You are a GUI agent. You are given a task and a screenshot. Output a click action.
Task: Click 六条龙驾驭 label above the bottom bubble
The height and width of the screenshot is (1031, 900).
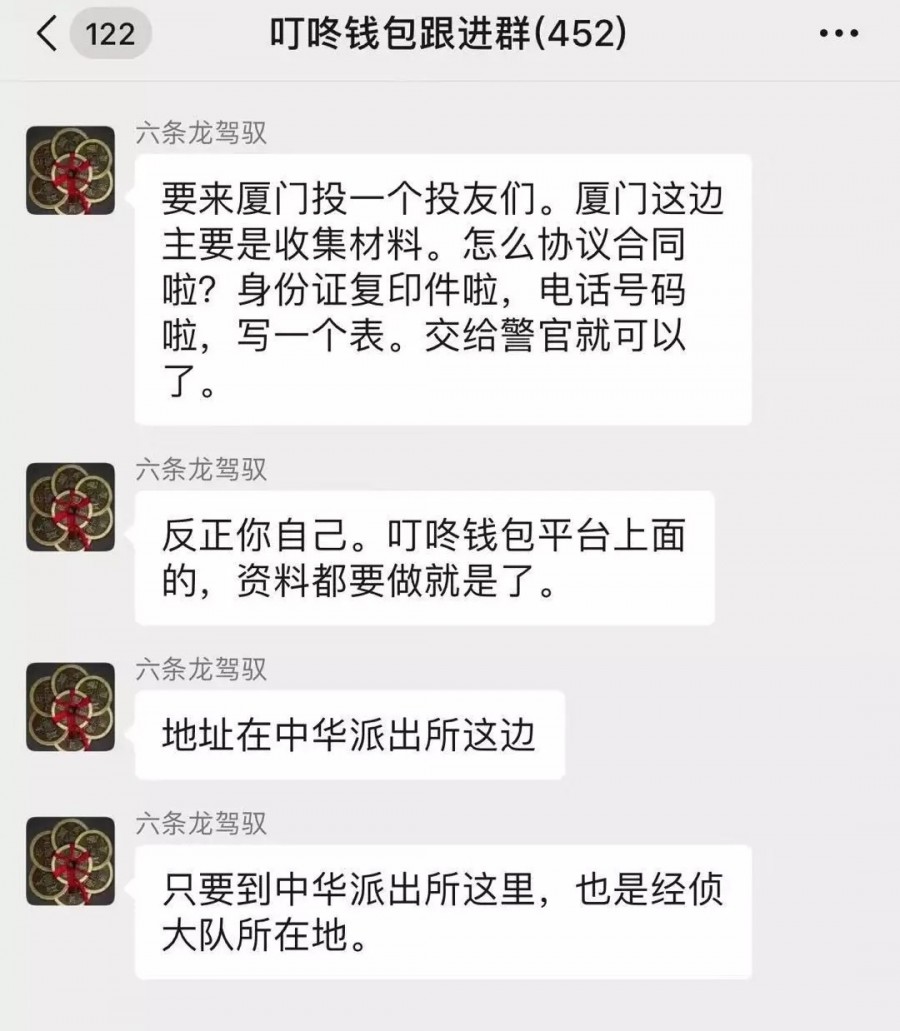pyautogui.click(x=200, y=825)
